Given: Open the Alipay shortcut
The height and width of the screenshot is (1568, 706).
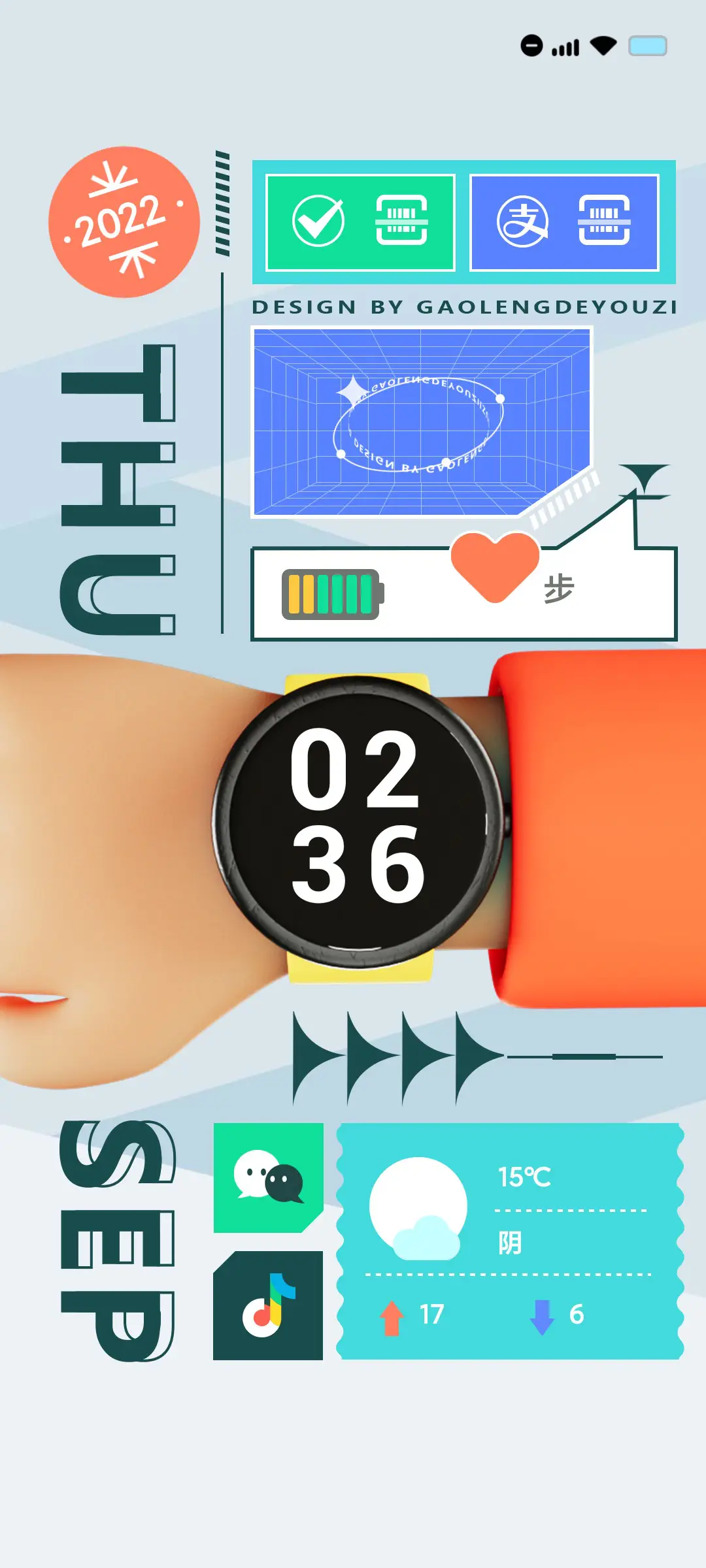Looking at the screenshot, I should click(x=522, y=221).
